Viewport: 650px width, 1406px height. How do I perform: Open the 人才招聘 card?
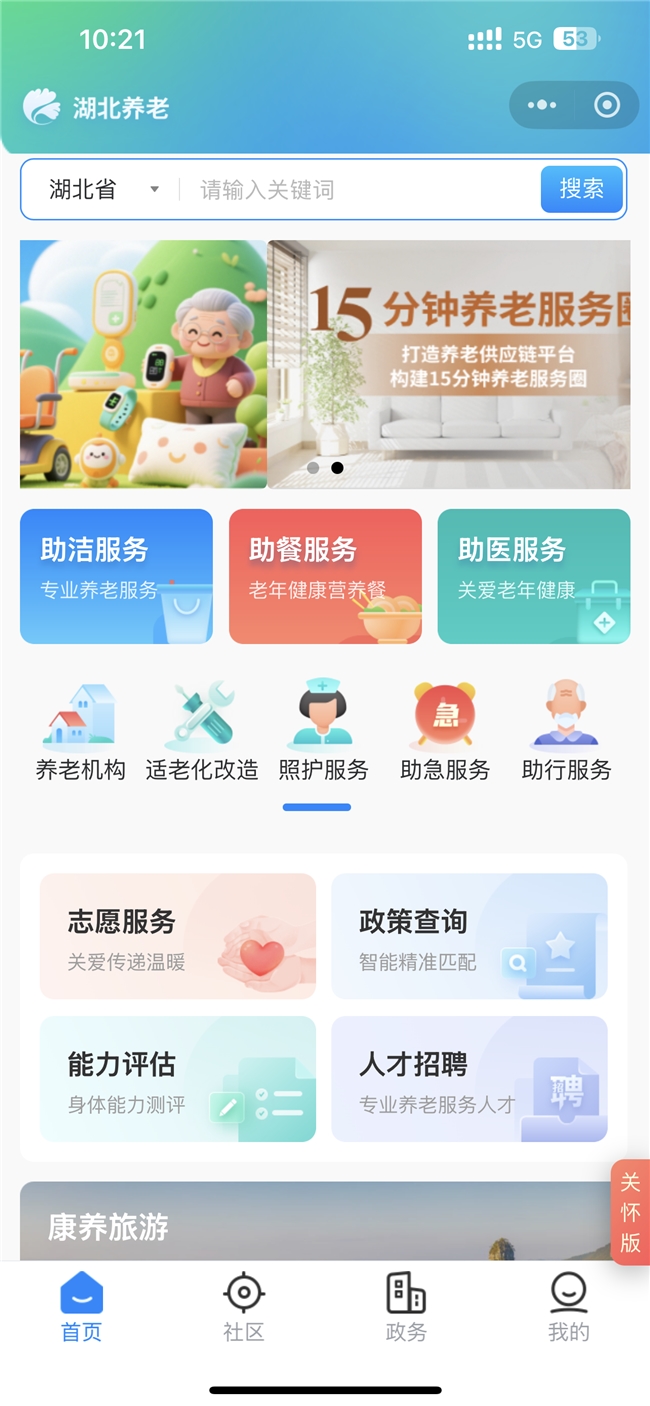point(469,1079)
